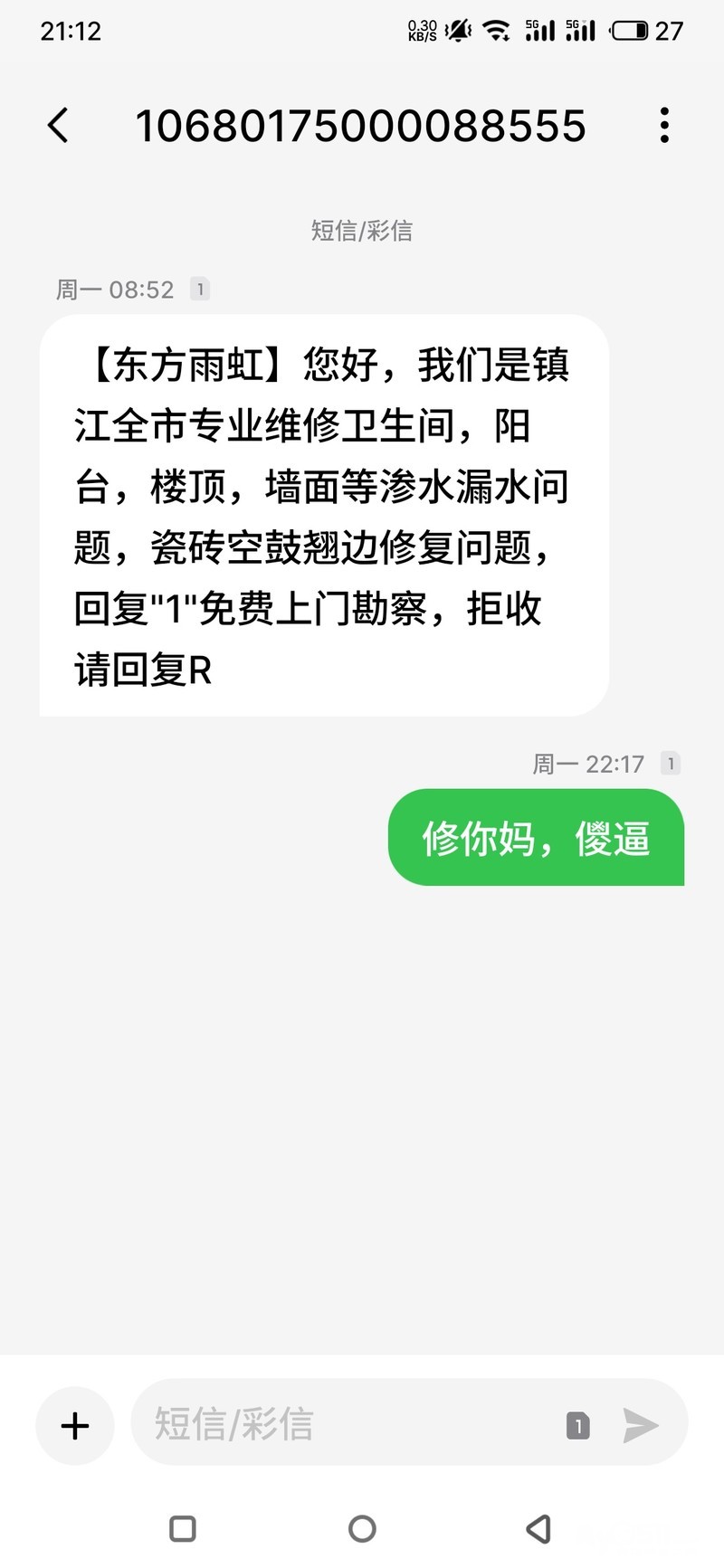
Task: Tap the send arrow icon
Action: pos(641,1426)
